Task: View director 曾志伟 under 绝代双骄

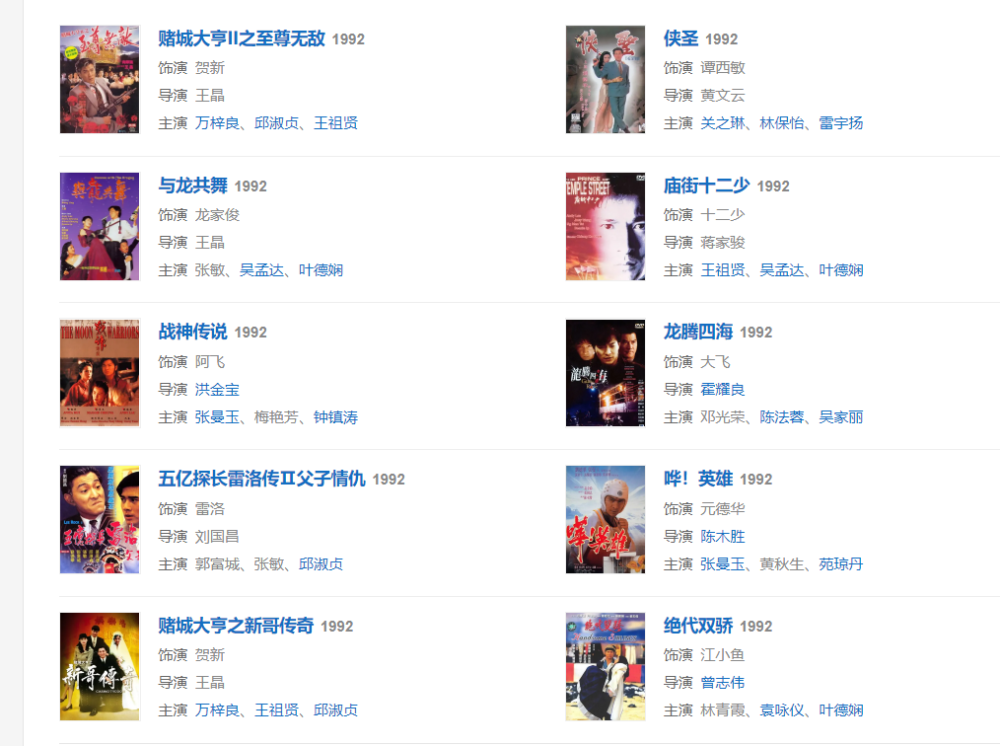Action: click(x=723, y=683)
